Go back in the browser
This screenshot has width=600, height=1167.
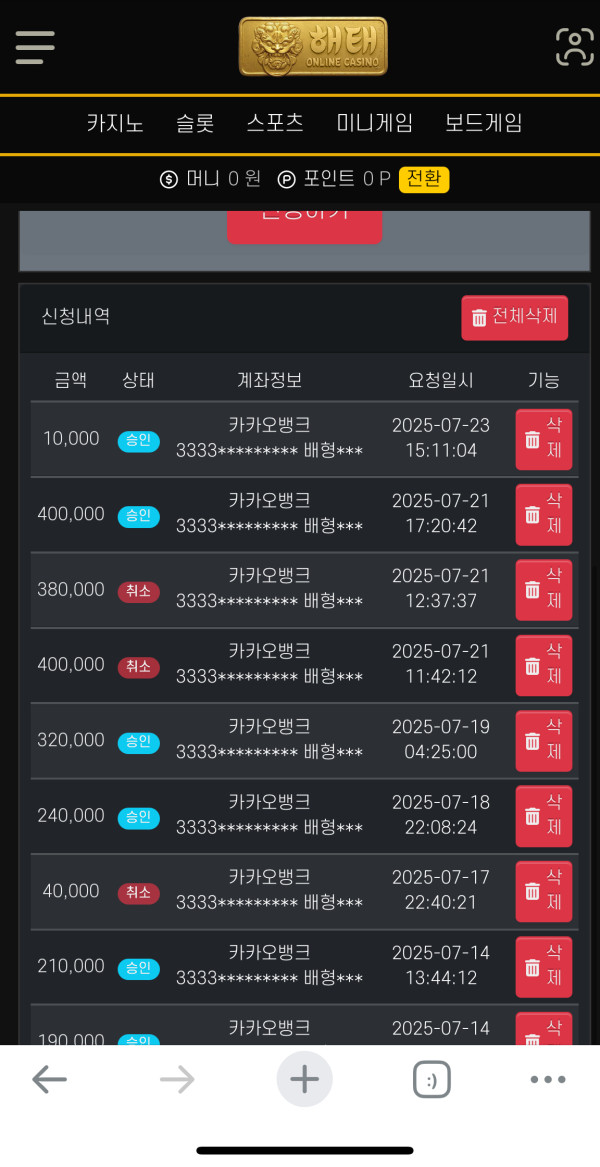pyautogui.click(x=49, y=1079)
